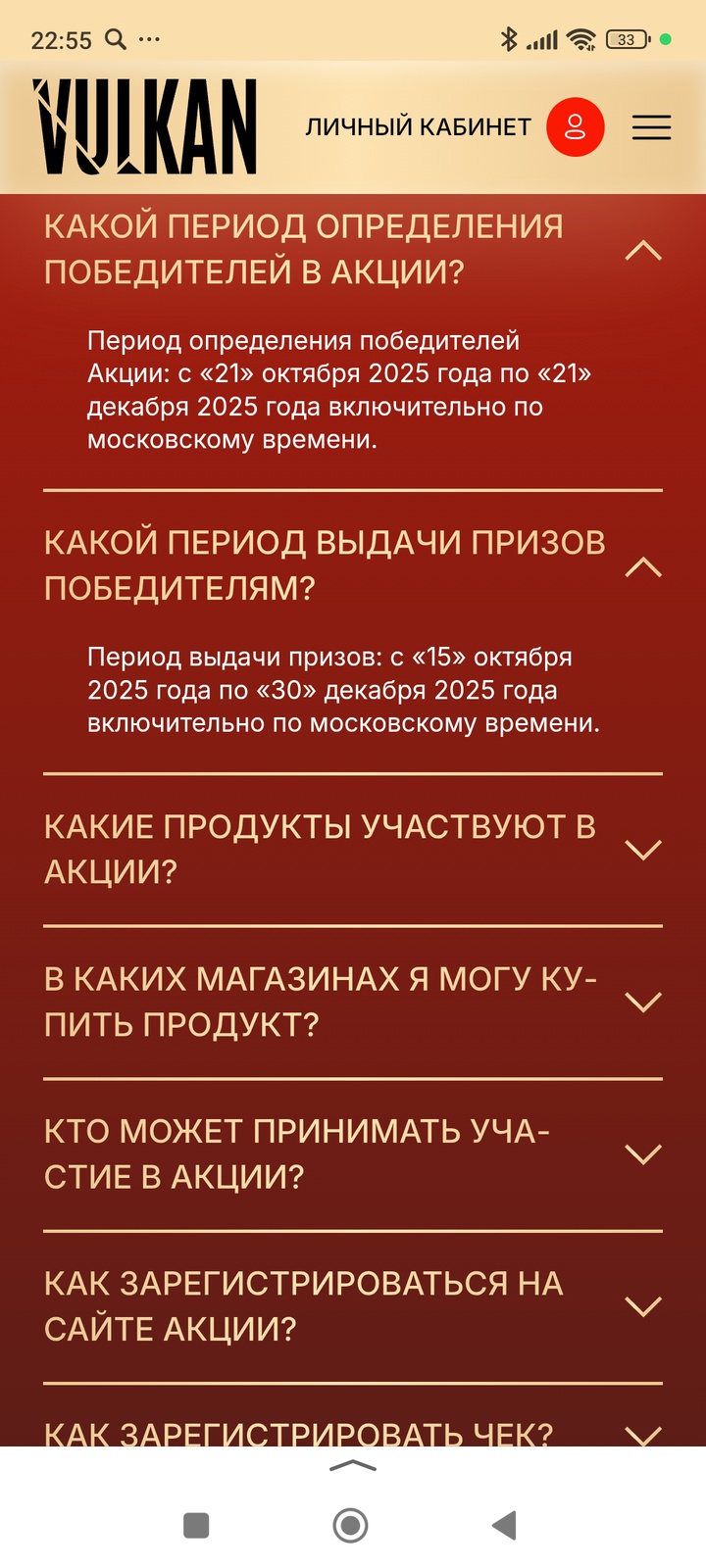Go back with system back button
The width and height of the screenshot is (706, 1568).
point(504,1525)
